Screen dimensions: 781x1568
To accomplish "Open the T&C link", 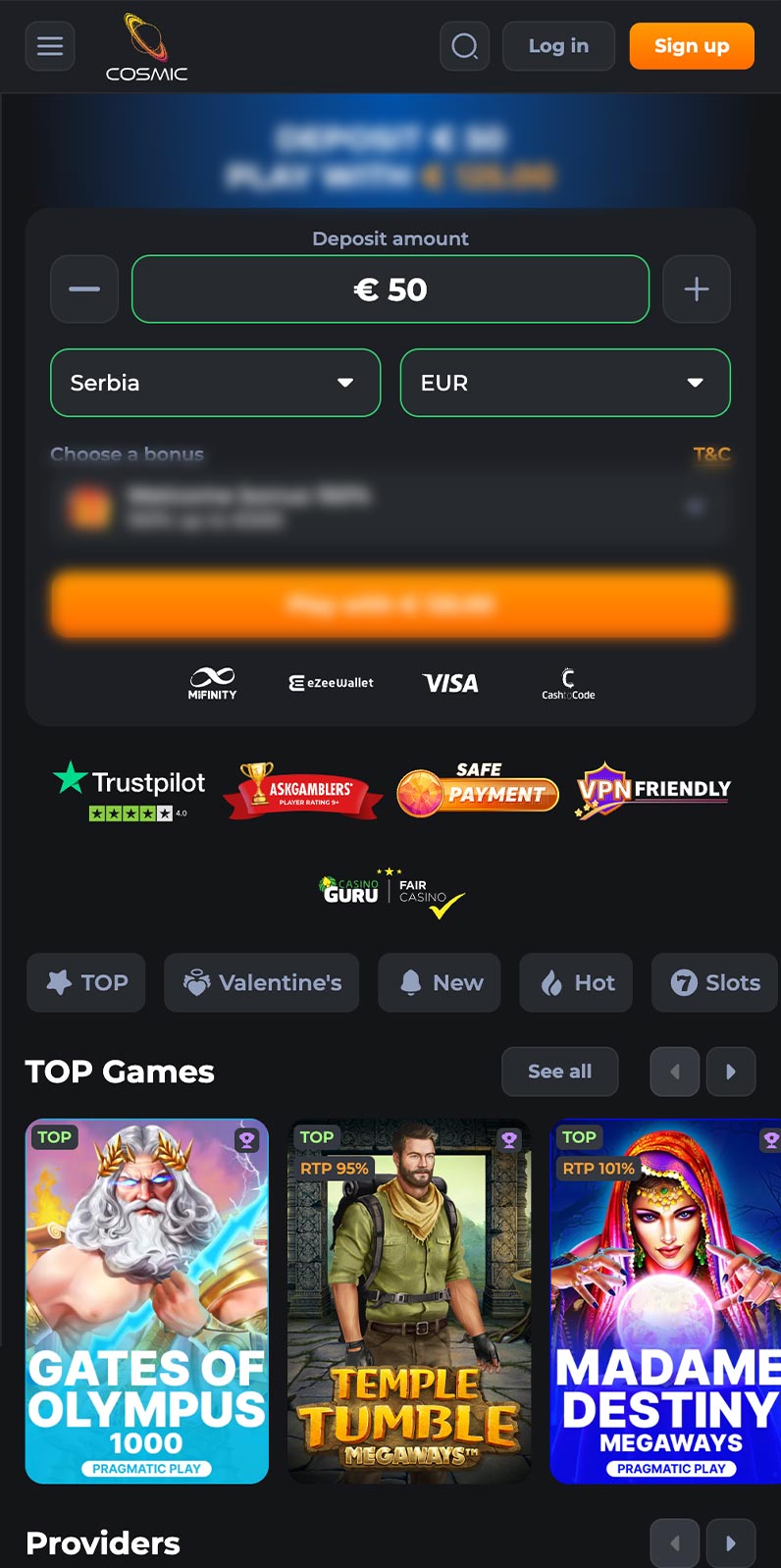I will pos(711,454).
